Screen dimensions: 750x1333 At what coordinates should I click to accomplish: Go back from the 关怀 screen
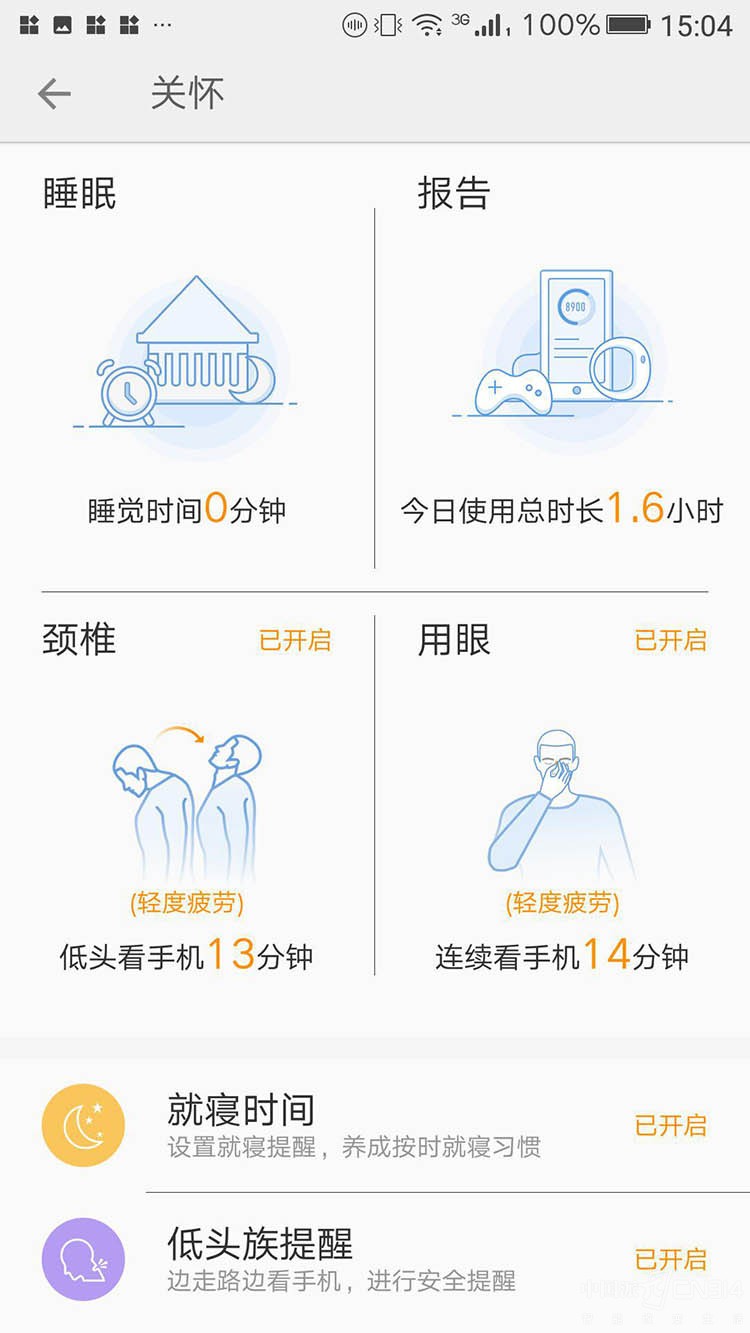point(54,94)
